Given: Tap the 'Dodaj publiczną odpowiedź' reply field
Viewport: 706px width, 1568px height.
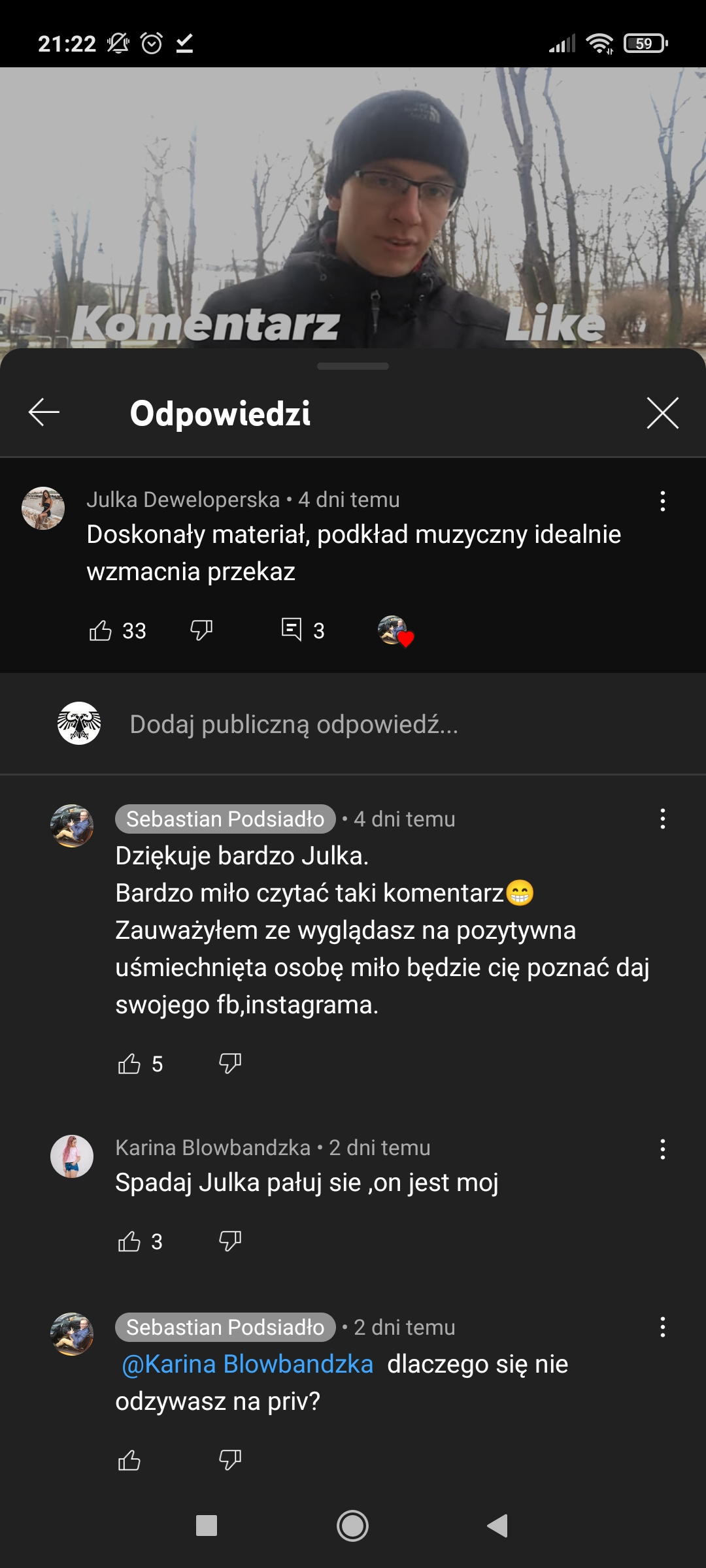Looking at the screenshot, I should (x=294, y=724).
